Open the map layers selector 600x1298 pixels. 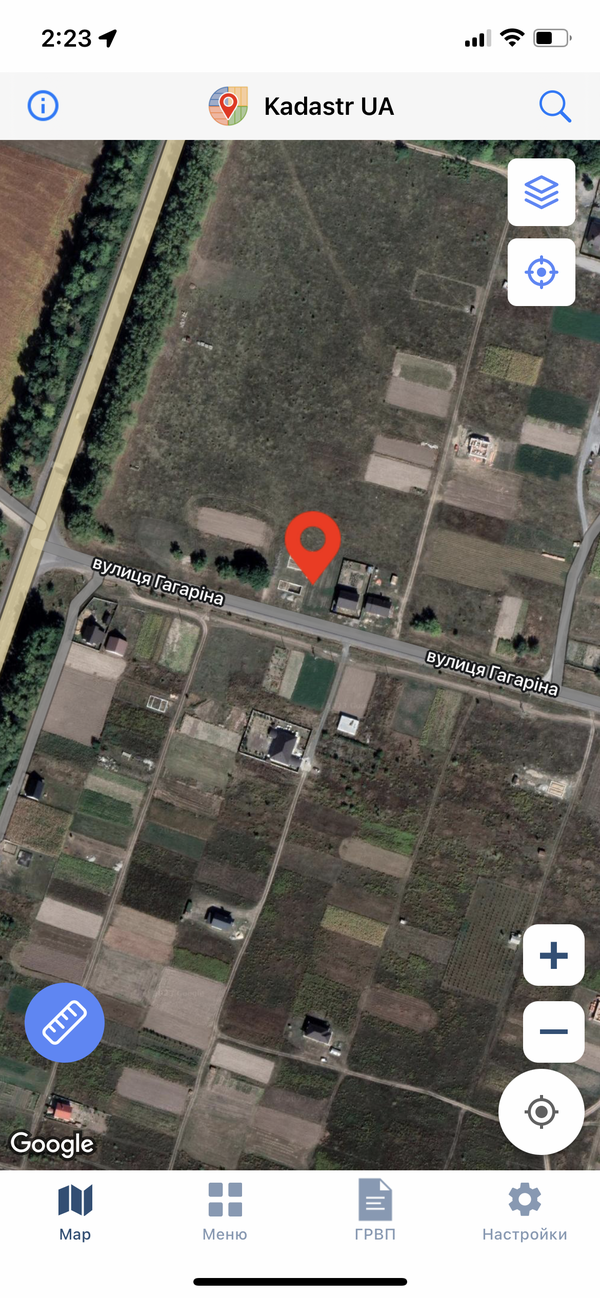click(541, 192)
